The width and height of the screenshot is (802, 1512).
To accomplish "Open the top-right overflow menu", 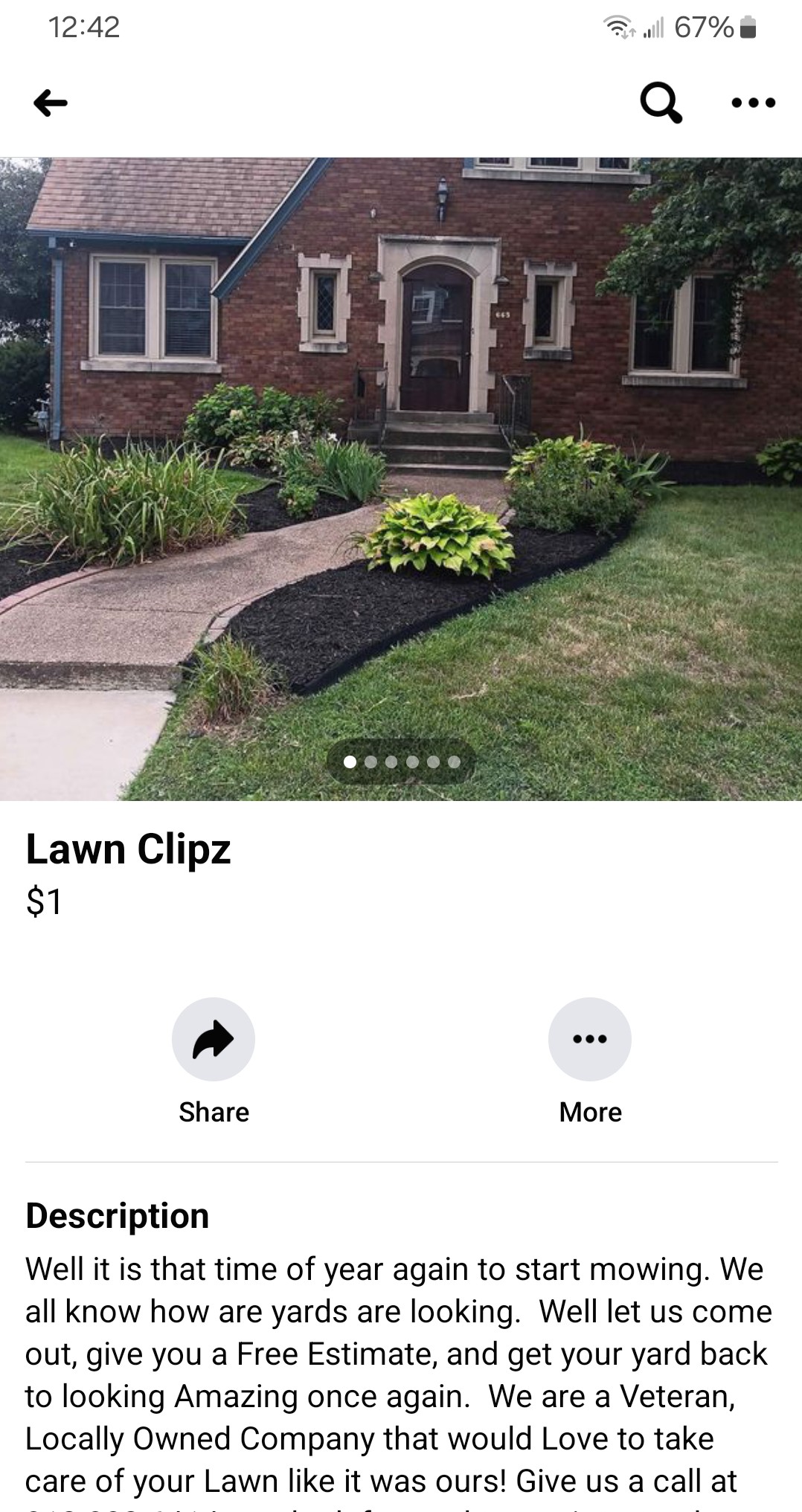I will click(x=753, y=103).
